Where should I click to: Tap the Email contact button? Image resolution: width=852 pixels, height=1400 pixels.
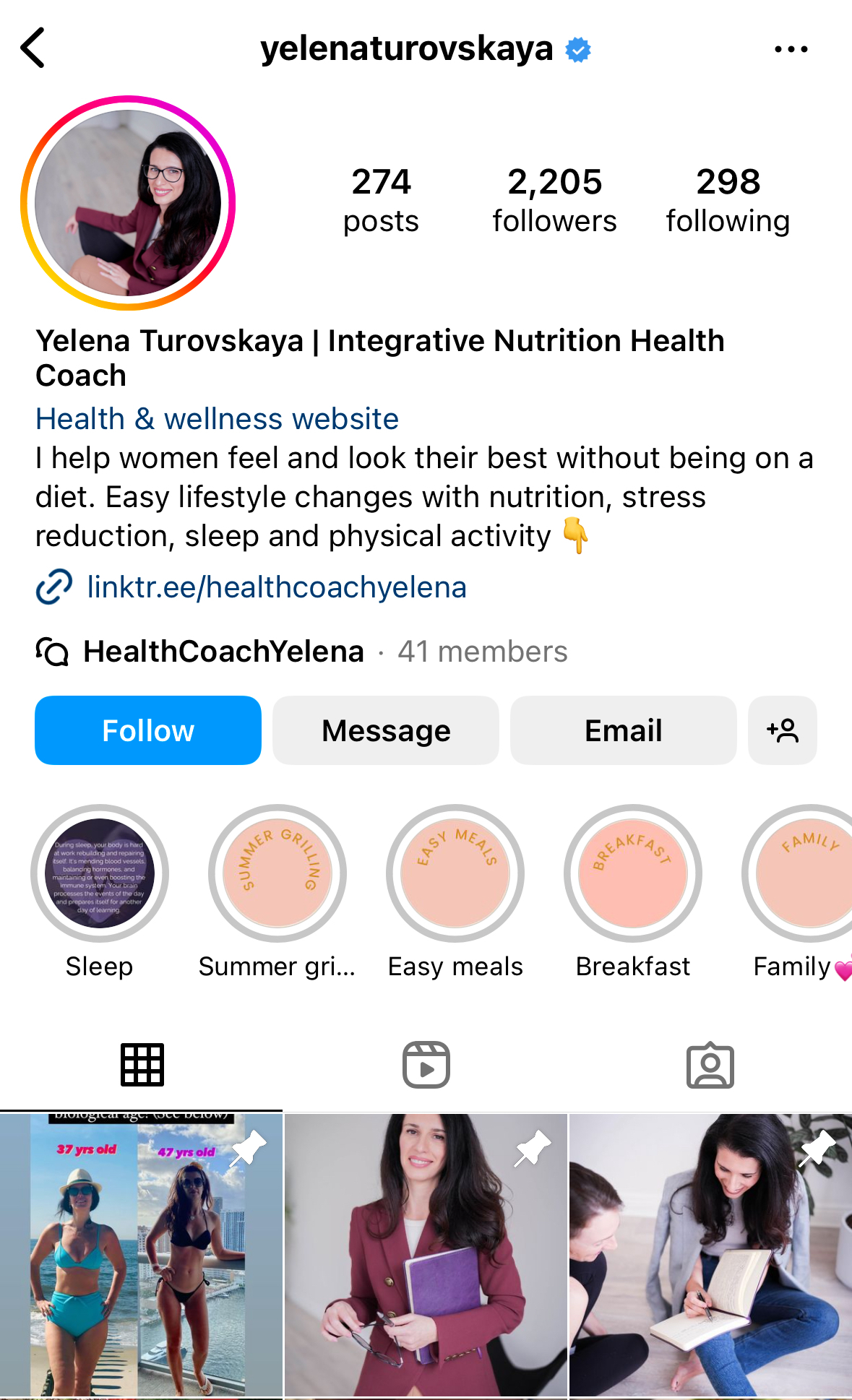click(x=623, y=730)
